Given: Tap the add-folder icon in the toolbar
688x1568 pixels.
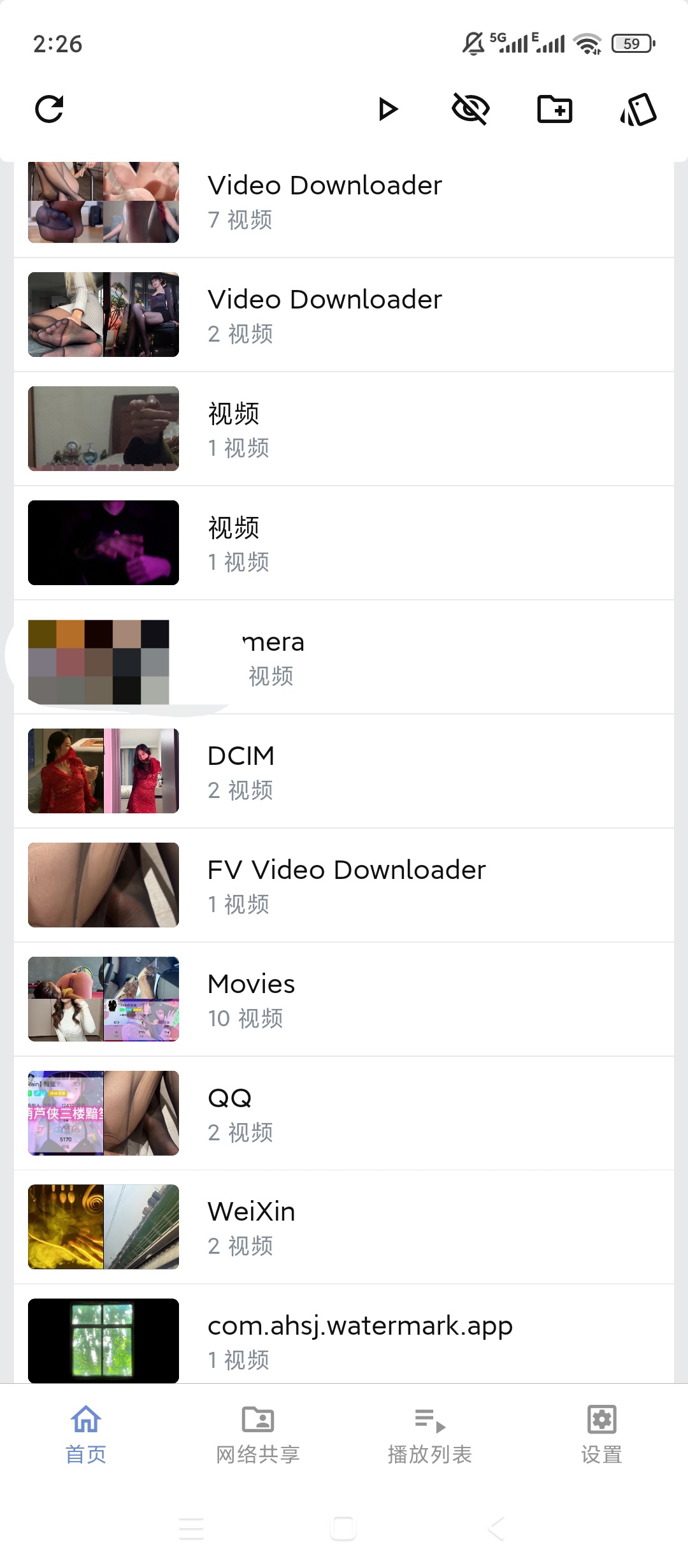Looking at the screenshot, I should 553,109.
